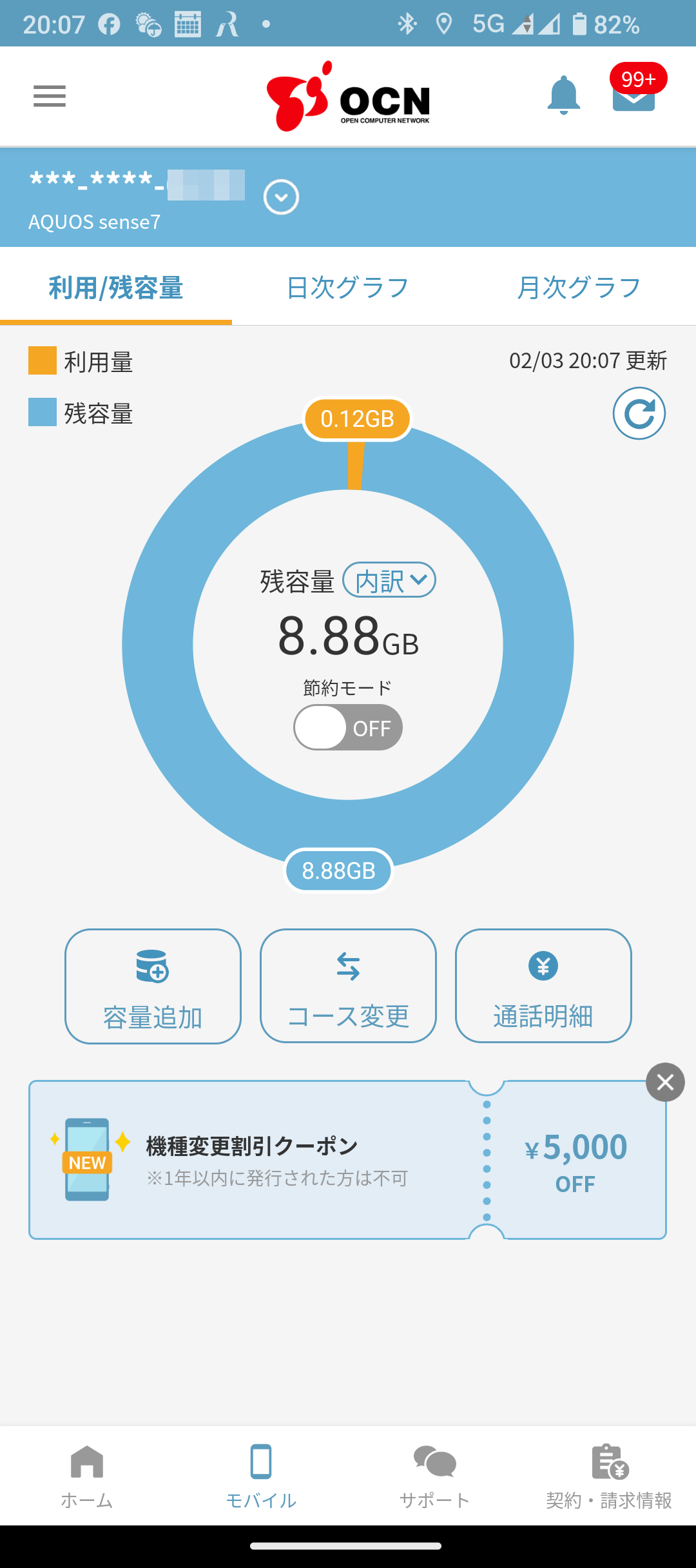Expand the 内訳 breakdown dropdown

point(389,580)
